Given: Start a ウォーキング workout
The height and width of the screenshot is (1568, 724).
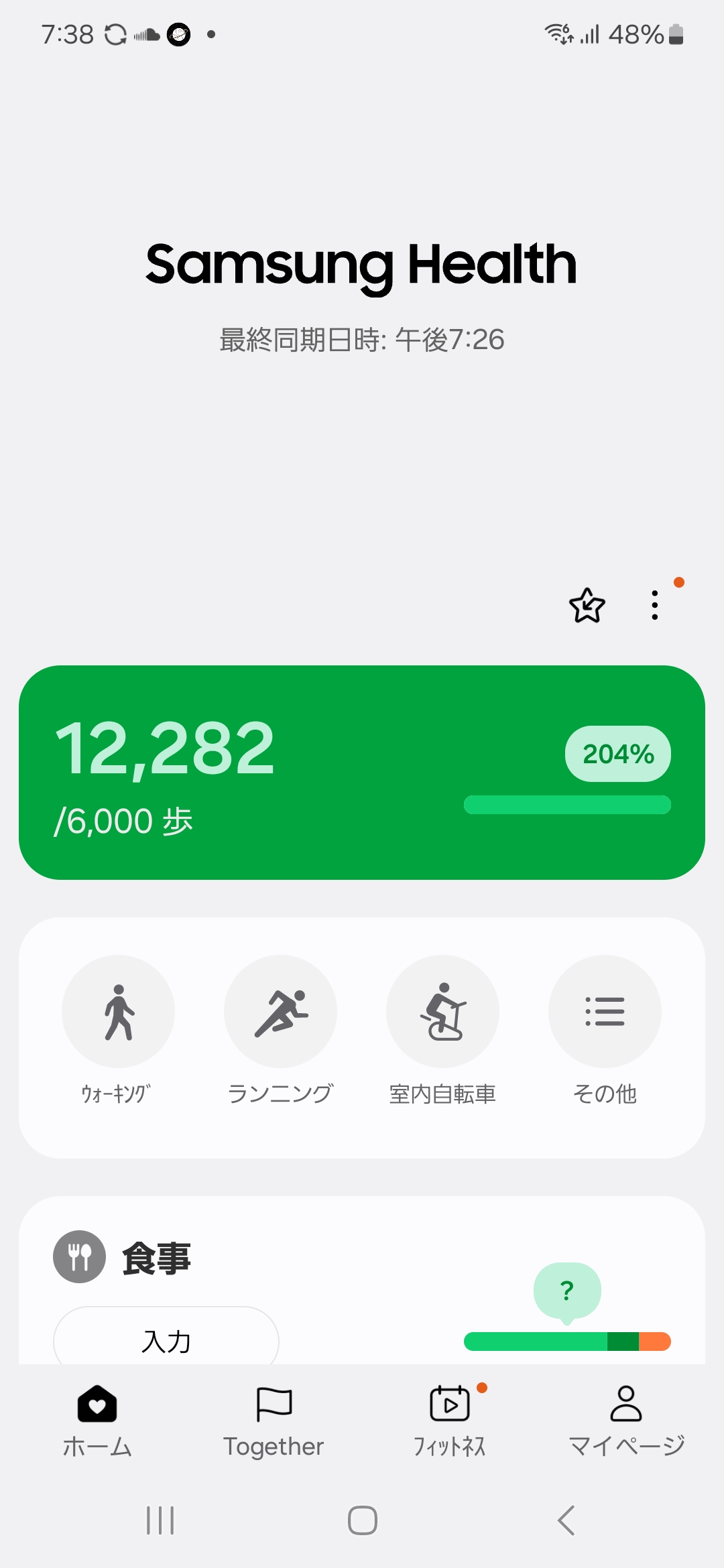Looking at the screenshot, I should pyautogui.click(x=118, y=1011).
